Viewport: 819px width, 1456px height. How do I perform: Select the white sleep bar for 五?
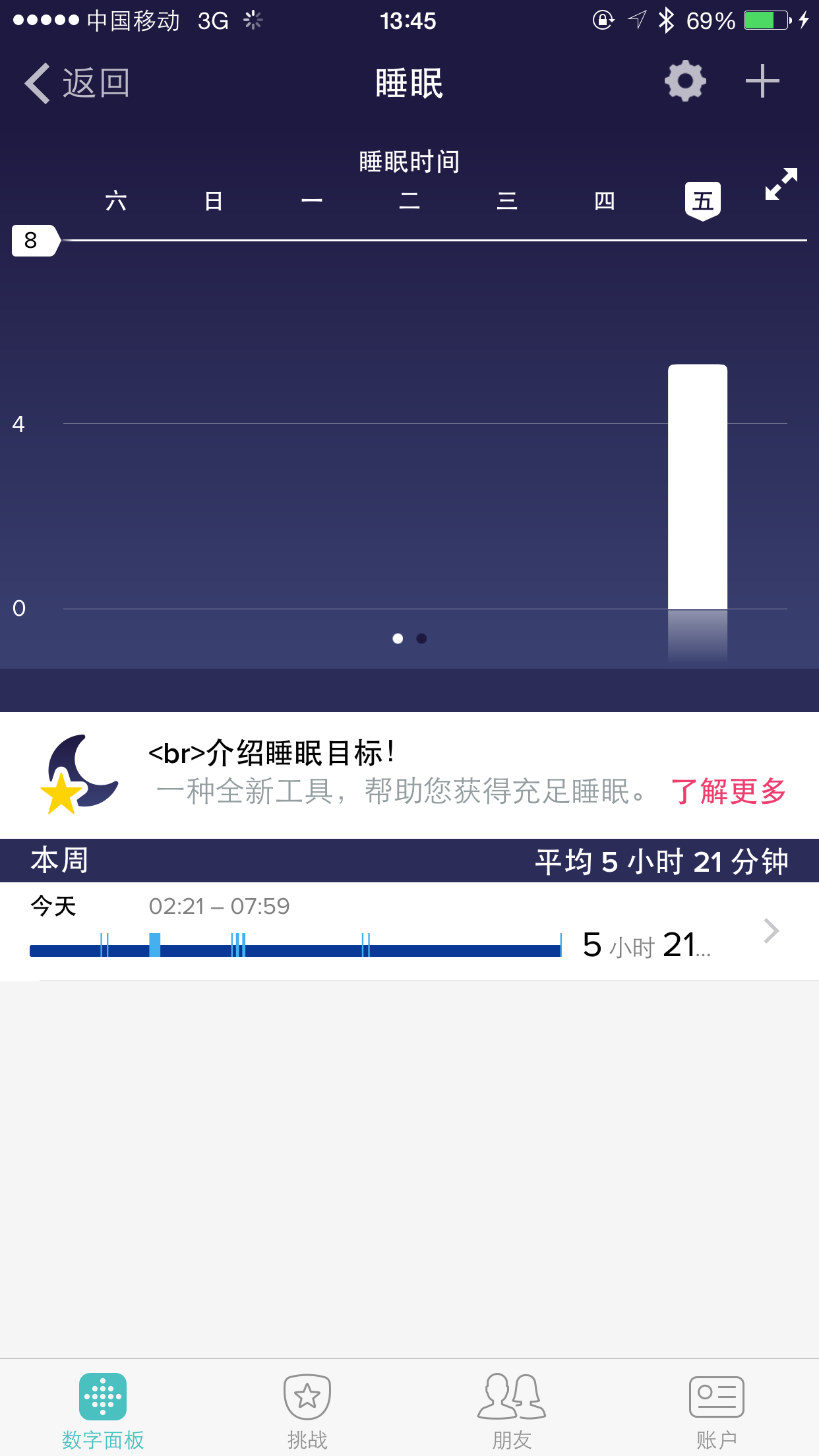pyautogui.click(x=698, y=487)
